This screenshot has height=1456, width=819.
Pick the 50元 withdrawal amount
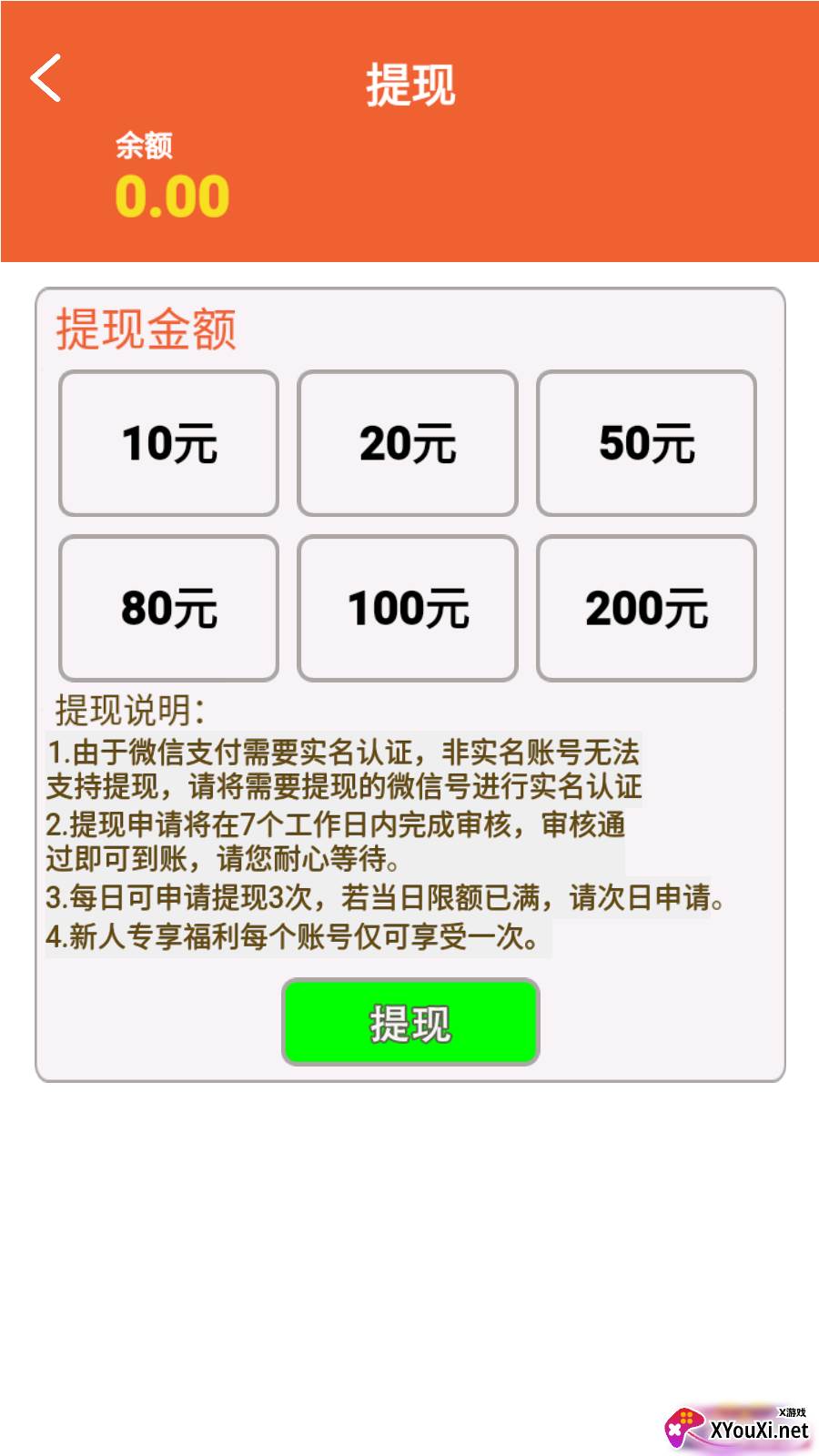pos(646,443)
